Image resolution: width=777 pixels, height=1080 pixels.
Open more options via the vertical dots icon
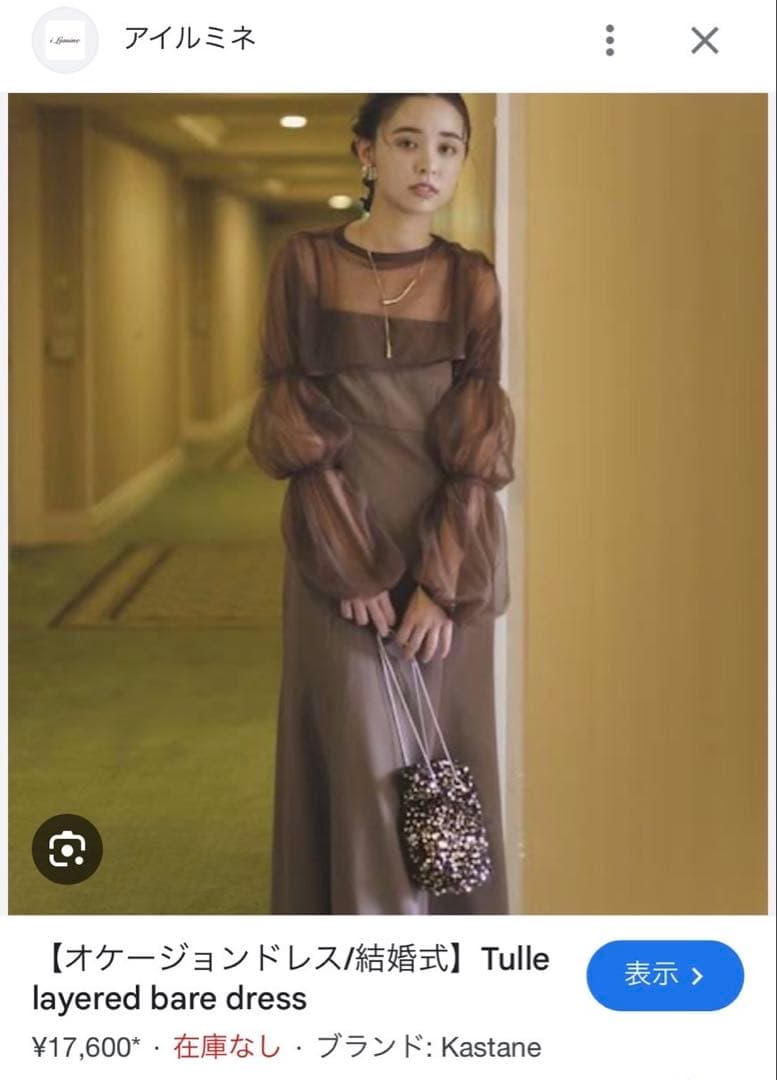pyautogui.click(x=608, y=41)
